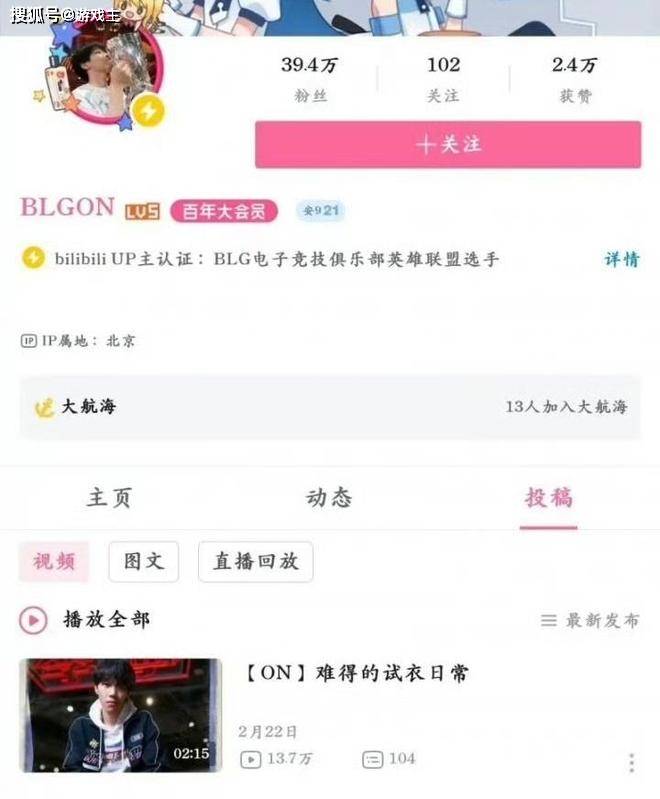Change sorting via 最新发布
This screenshot has height=799, width=660.
tap(590, 620)
